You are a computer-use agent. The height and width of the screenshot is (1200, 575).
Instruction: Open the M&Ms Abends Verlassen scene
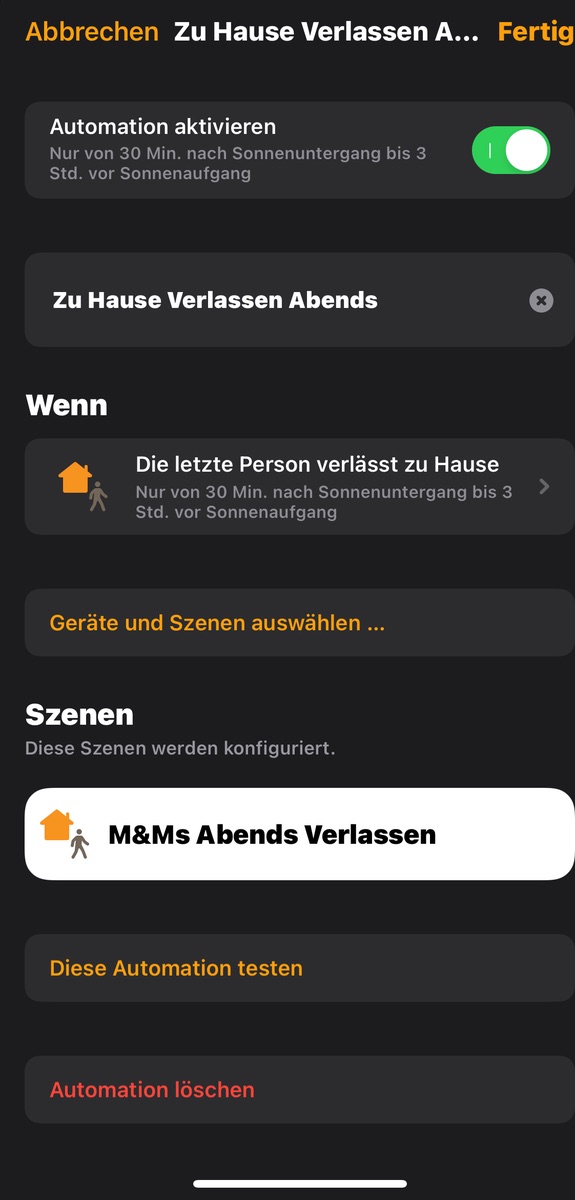(300, 834)
